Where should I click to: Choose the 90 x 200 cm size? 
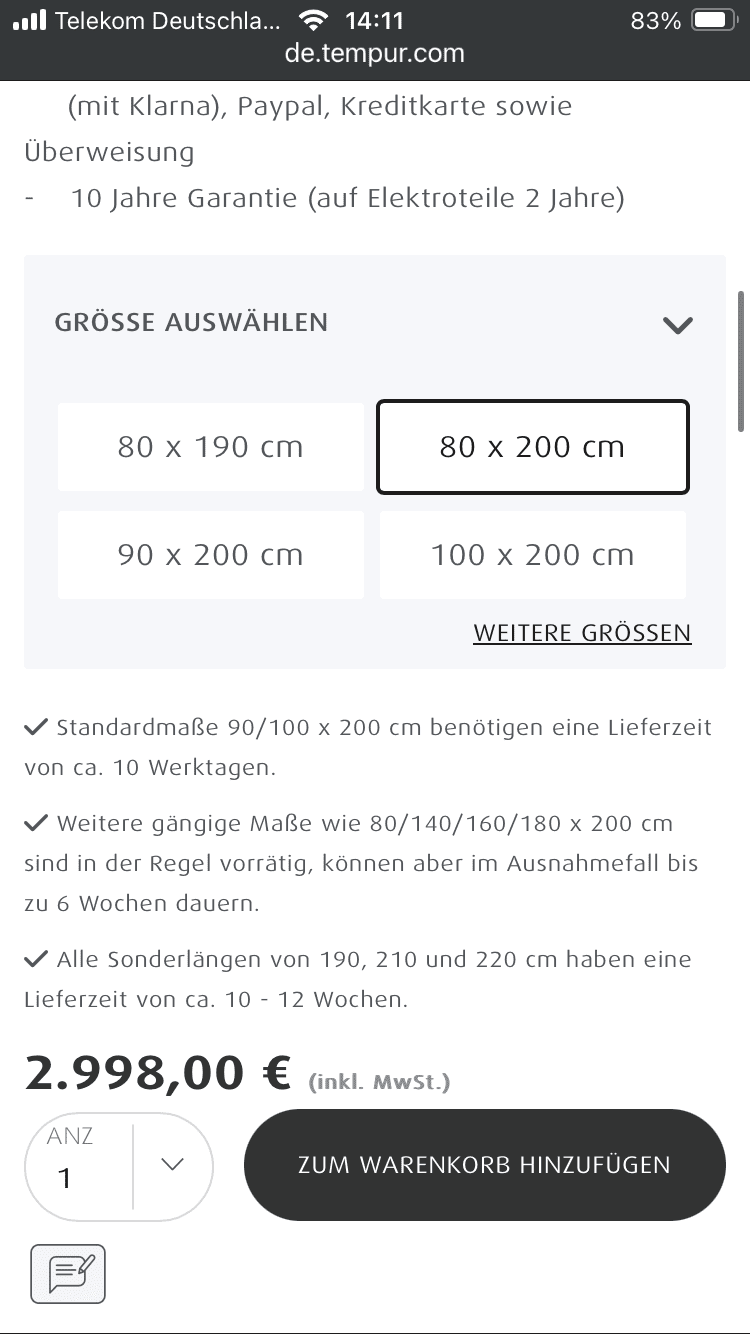[211, 555]
